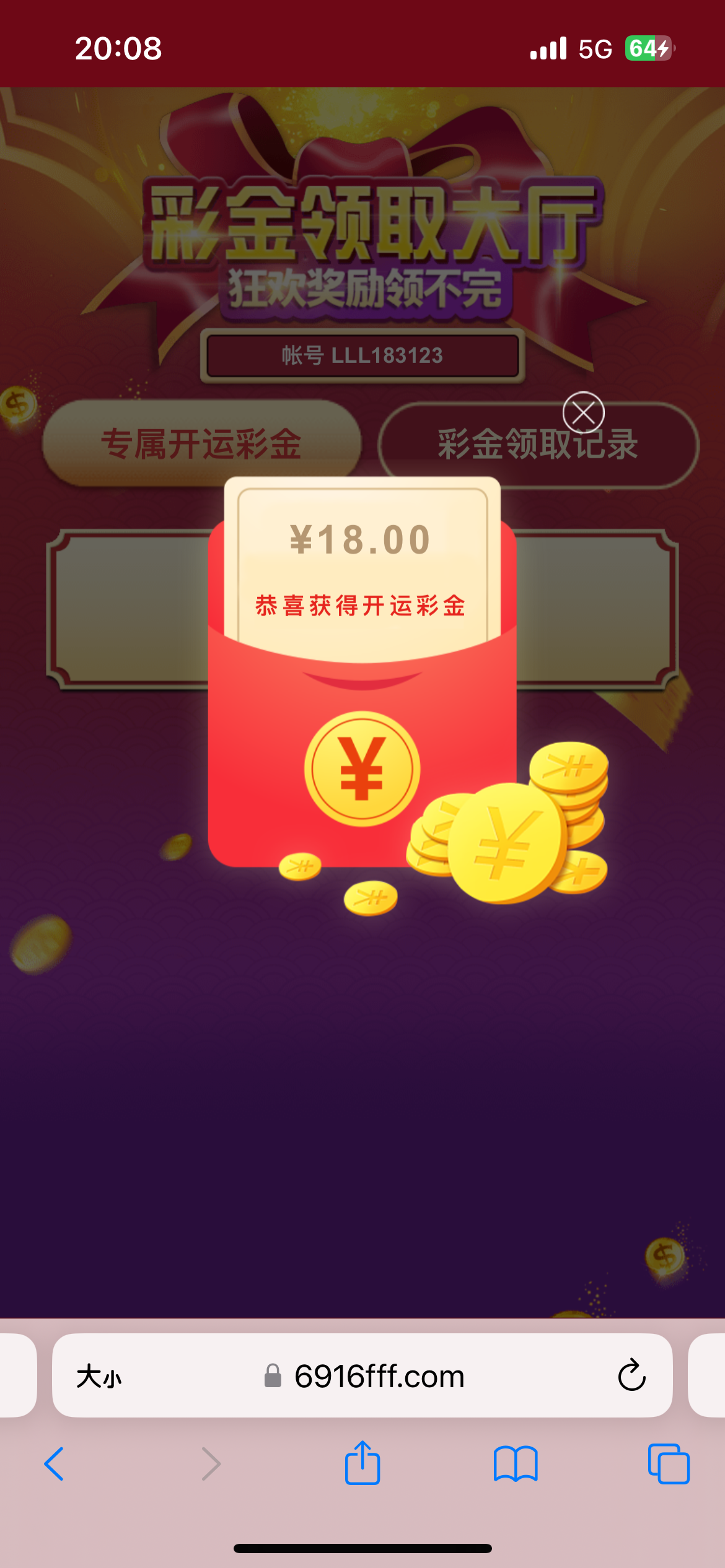Close the red envelope popup
Screen dimensions: 725x1568
tap(583, 412)
